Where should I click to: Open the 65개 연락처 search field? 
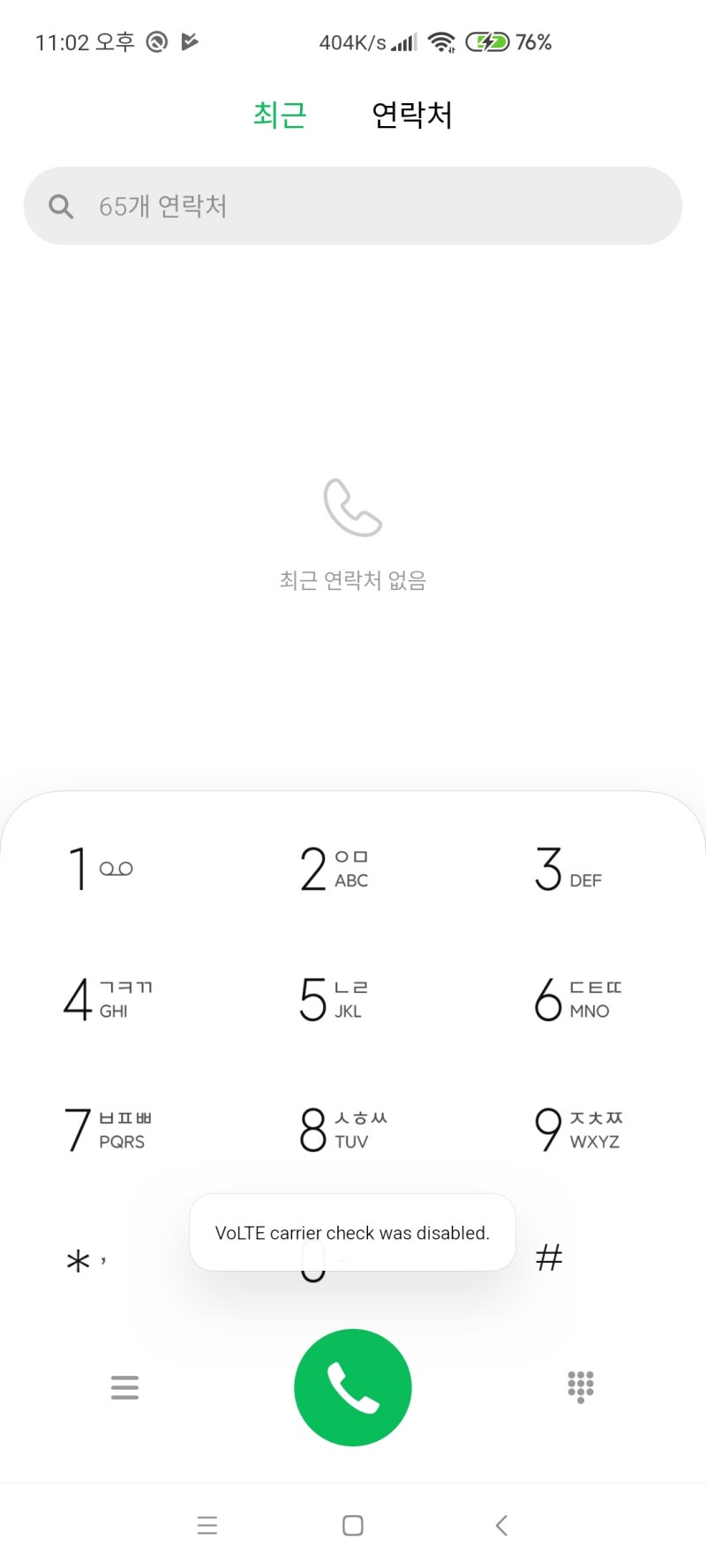point(353,205)
